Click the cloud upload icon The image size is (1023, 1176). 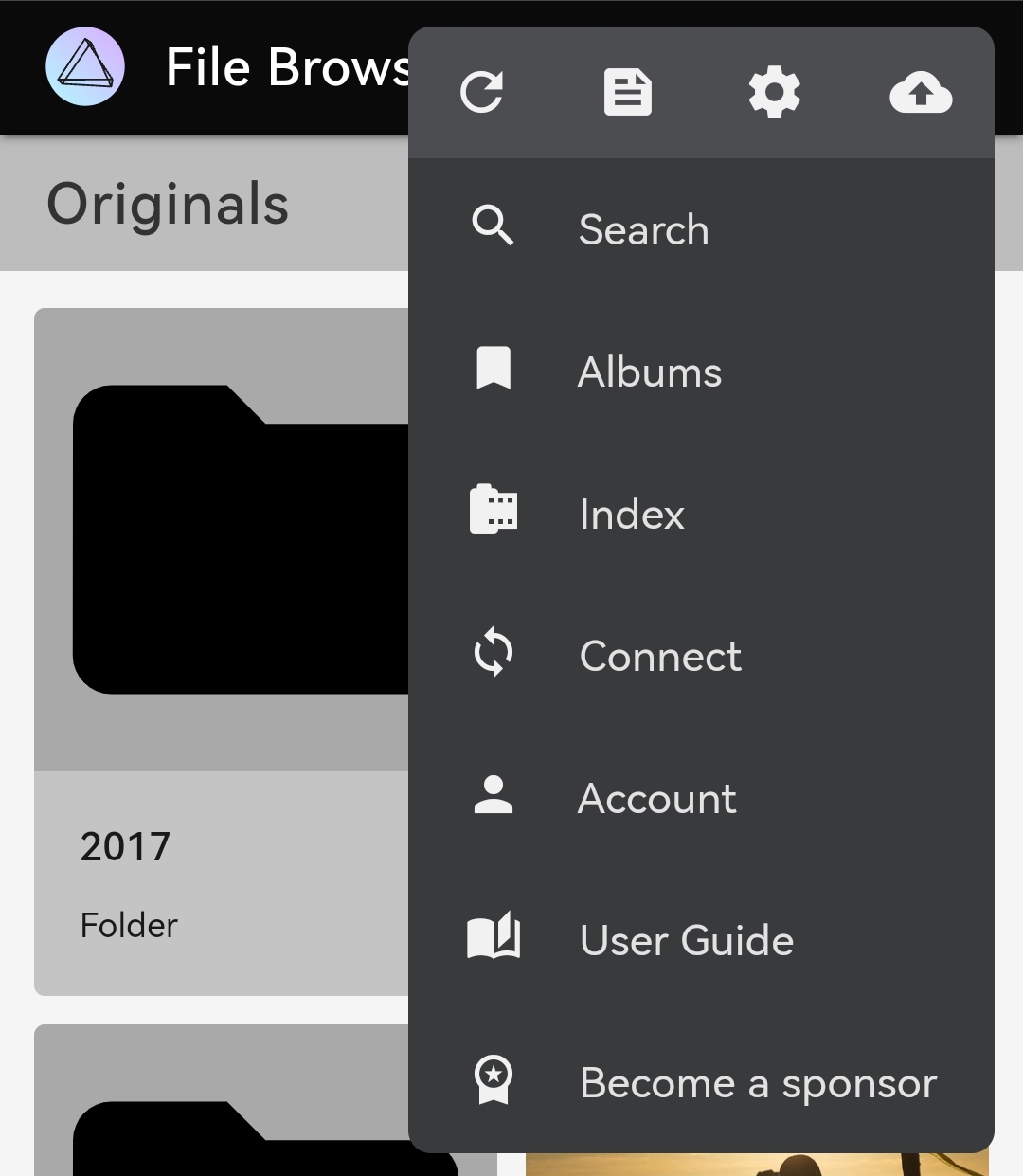tap(920, 91)
